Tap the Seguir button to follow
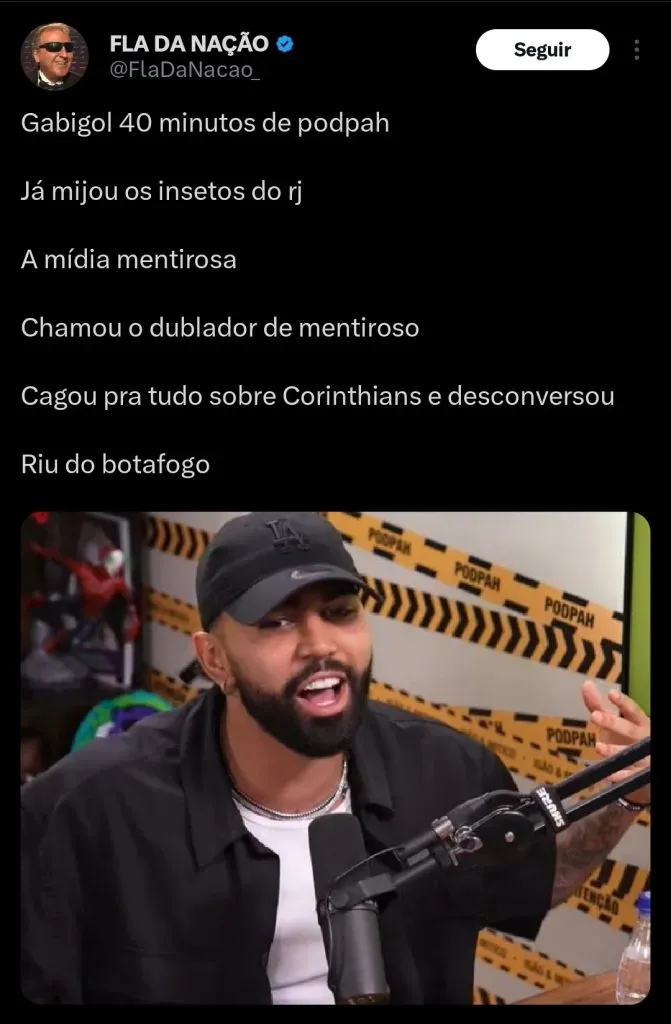The height and width of the screenshot is (1024, 671). [x=542, y=50]
